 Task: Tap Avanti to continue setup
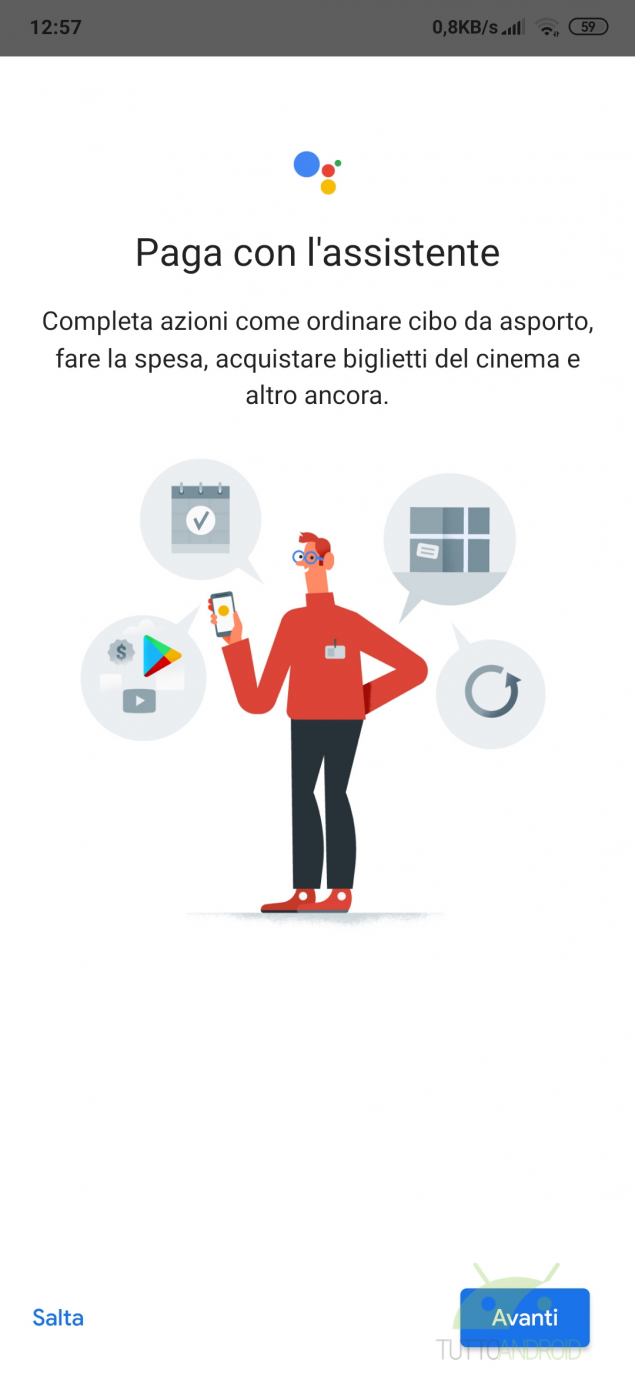(525, 1317)
